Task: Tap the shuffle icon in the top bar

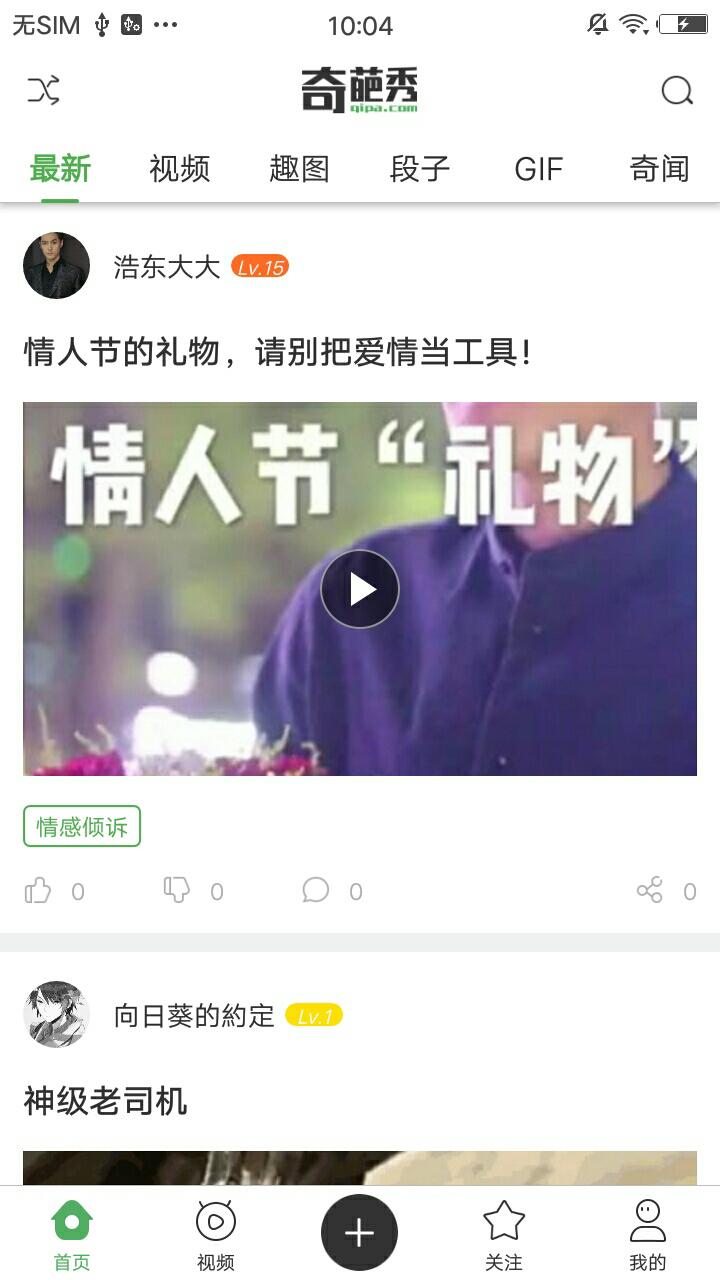Action: 44,91
